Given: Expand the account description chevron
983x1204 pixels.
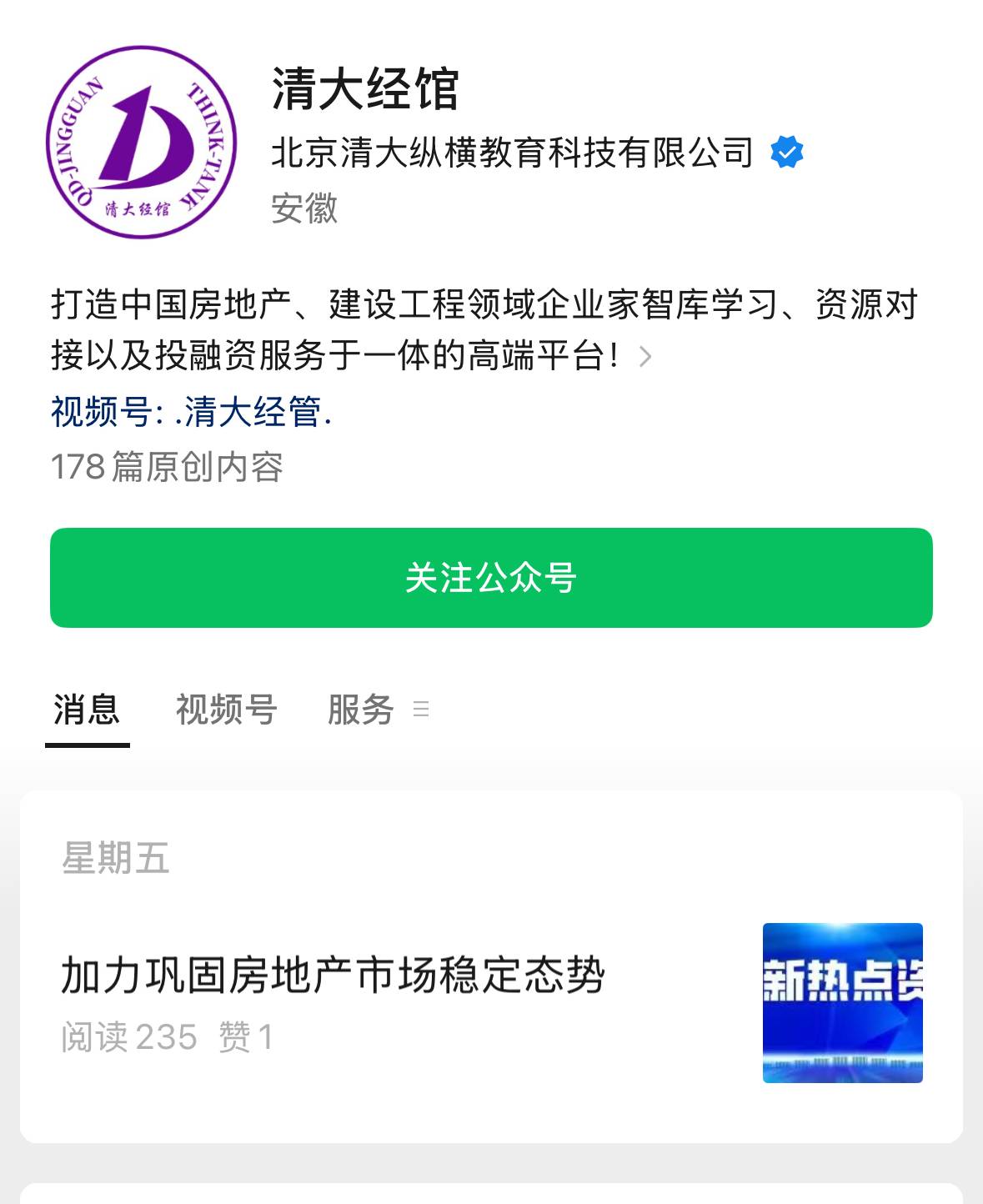Looking at the screenshot, I should [x=644, y=357].
